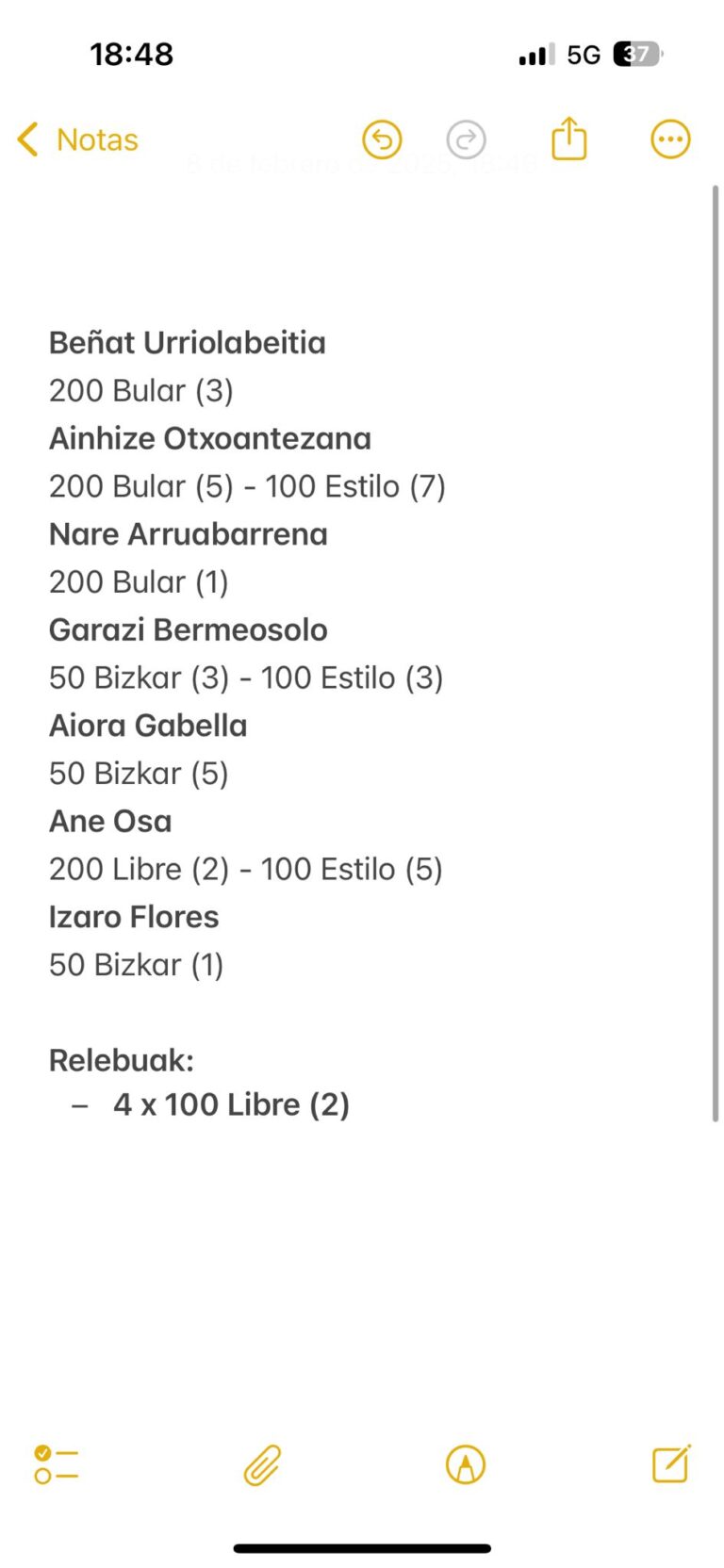Attach a file with the paperclip
This screenshot has height=1568, width=724.
[262, 1464]
